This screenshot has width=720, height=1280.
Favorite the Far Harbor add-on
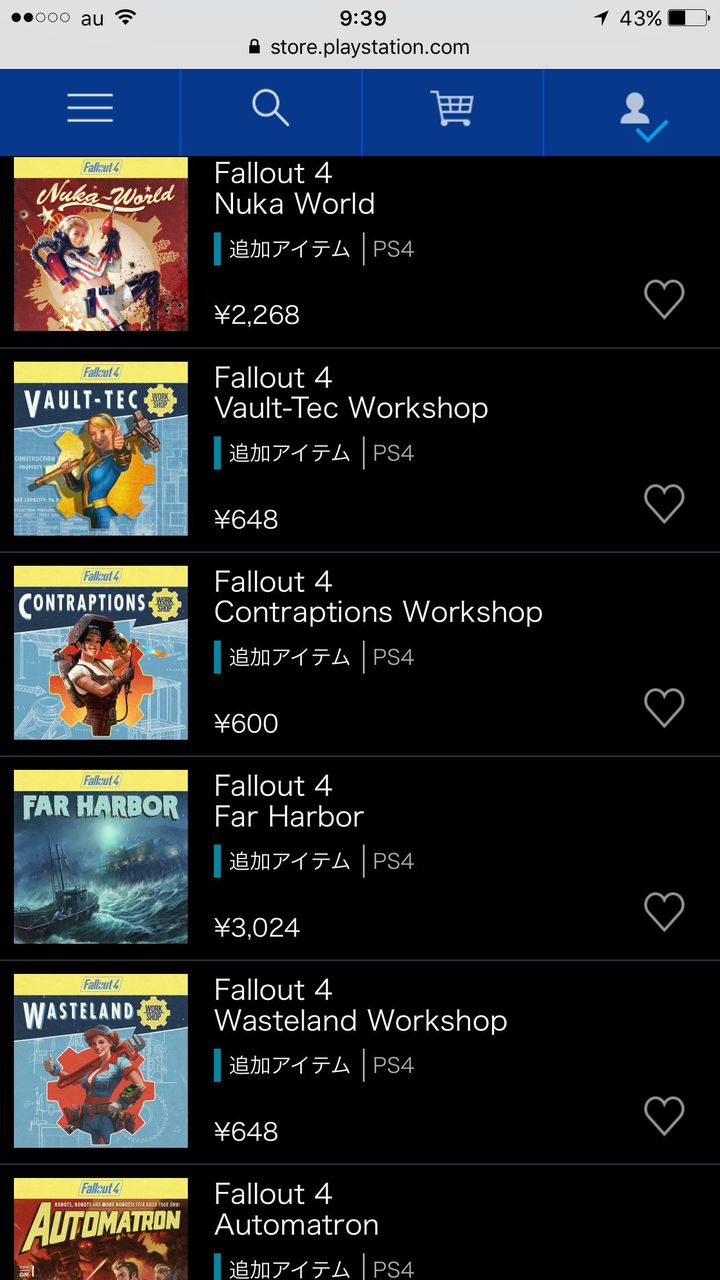(664, 911)
